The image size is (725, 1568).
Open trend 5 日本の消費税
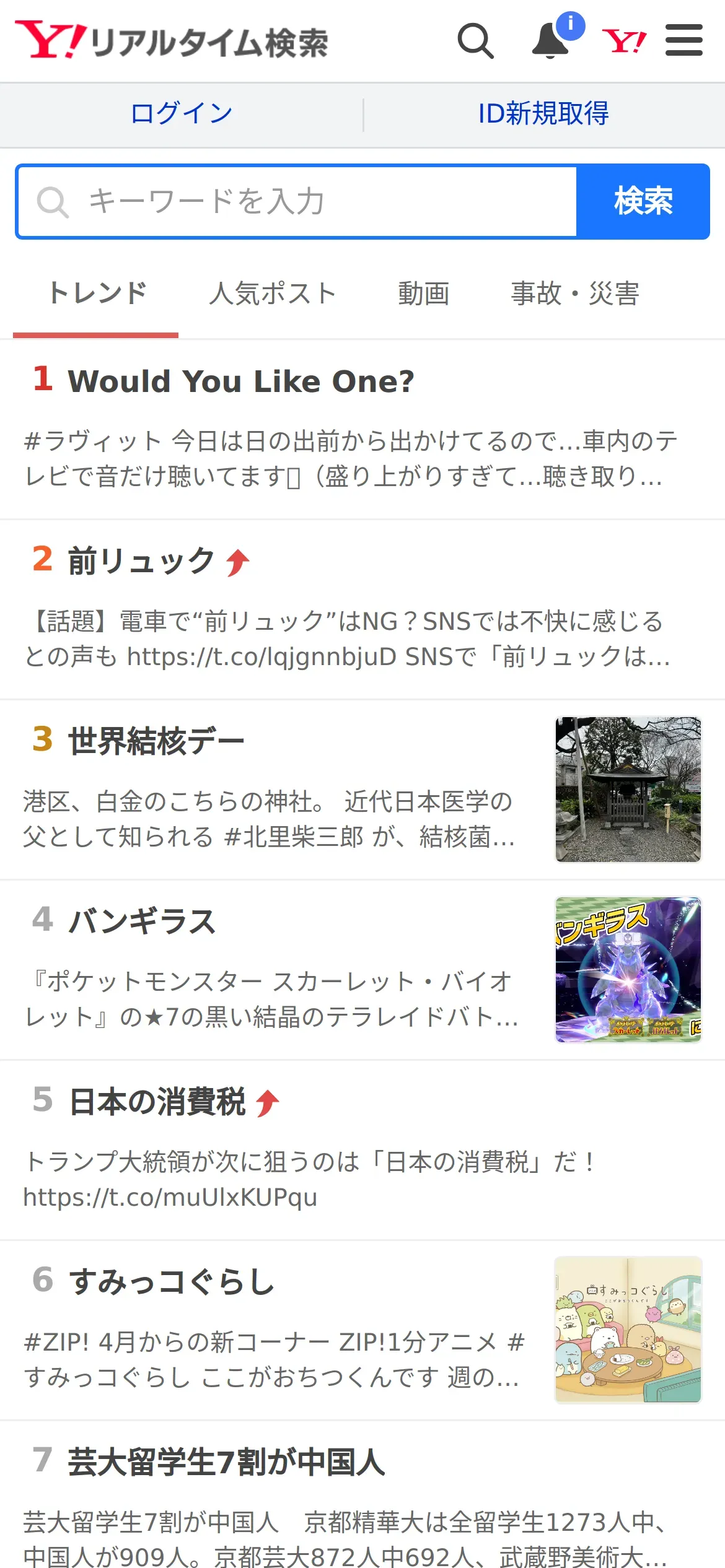click(x=362, y=1150)
